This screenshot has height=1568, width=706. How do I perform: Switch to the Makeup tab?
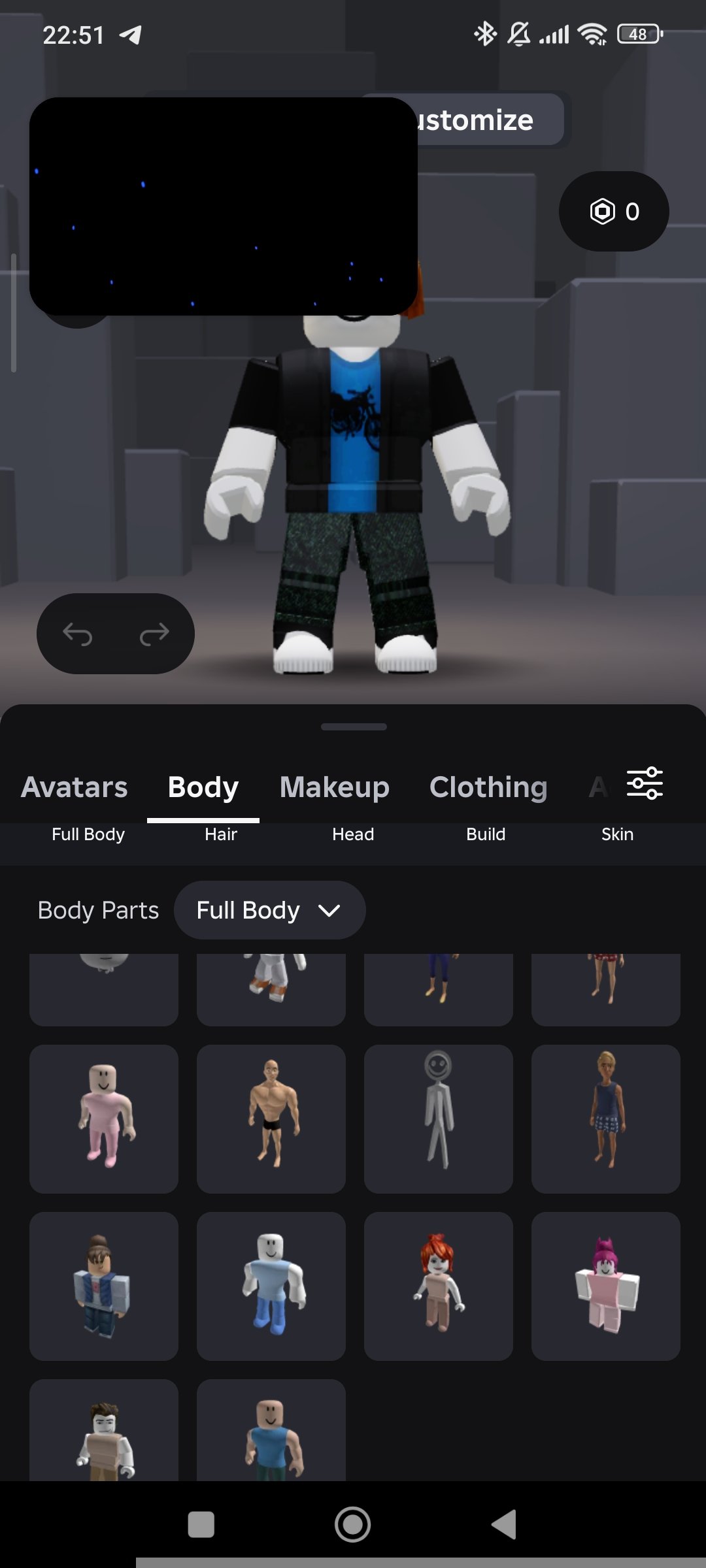[335, 787]
